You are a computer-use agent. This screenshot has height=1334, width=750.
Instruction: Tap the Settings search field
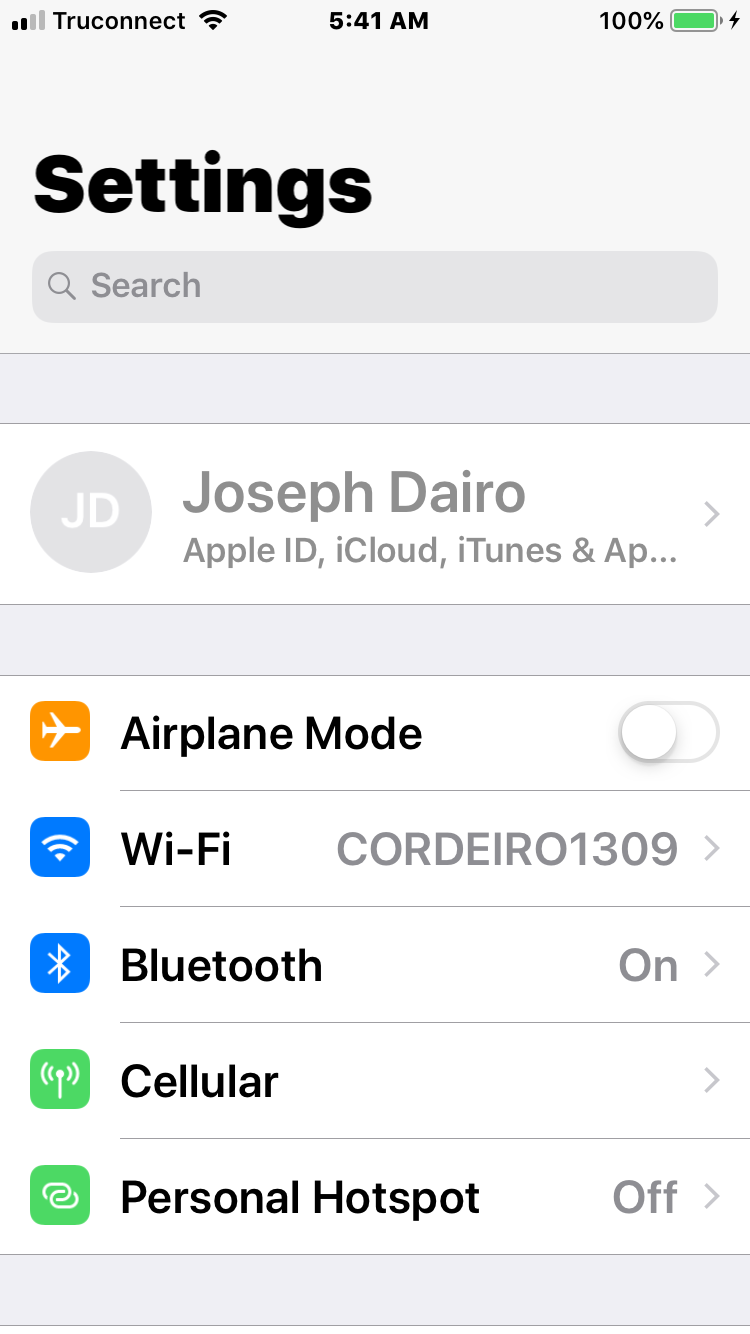(374, 286)
